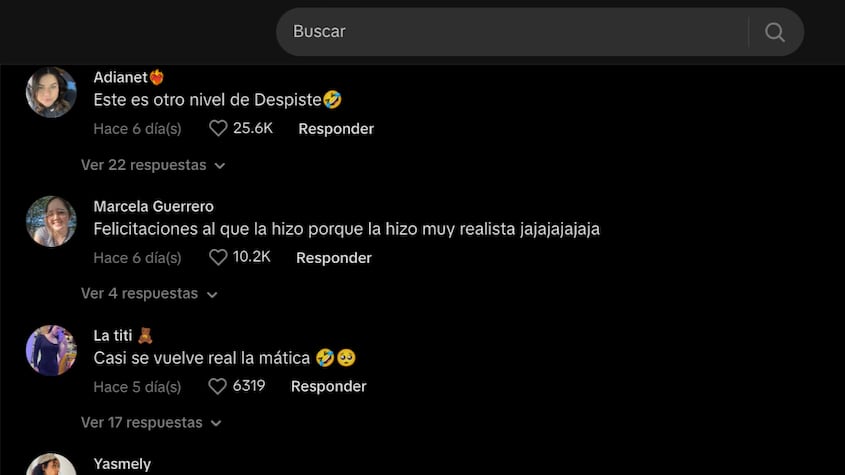This screenshot has height=475, width=845.
Task: Reply to Adianet's comment
Action: click(x=336, y=128)
